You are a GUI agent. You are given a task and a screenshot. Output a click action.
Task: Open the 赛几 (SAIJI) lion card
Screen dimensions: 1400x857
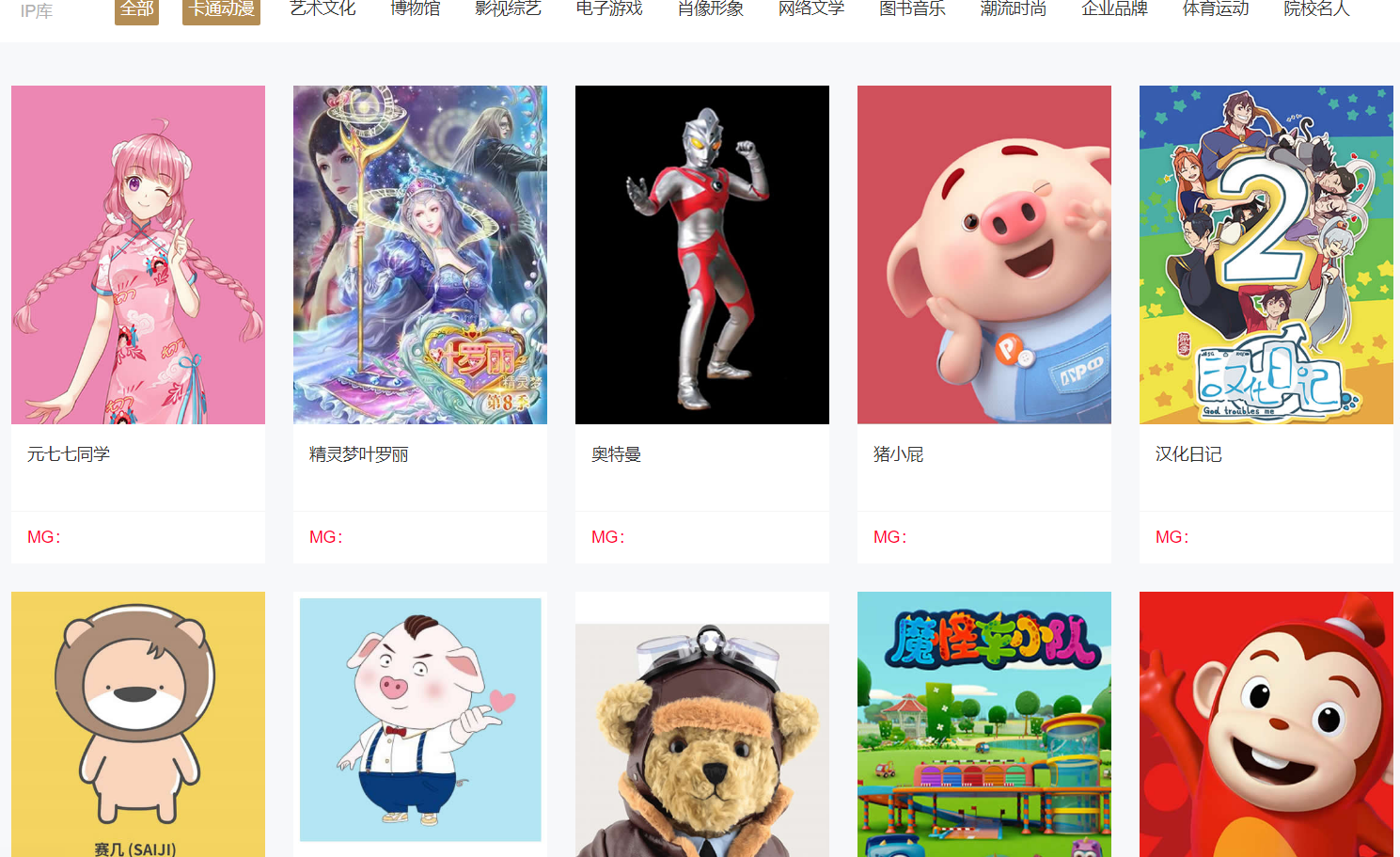[x=138, y=724]
